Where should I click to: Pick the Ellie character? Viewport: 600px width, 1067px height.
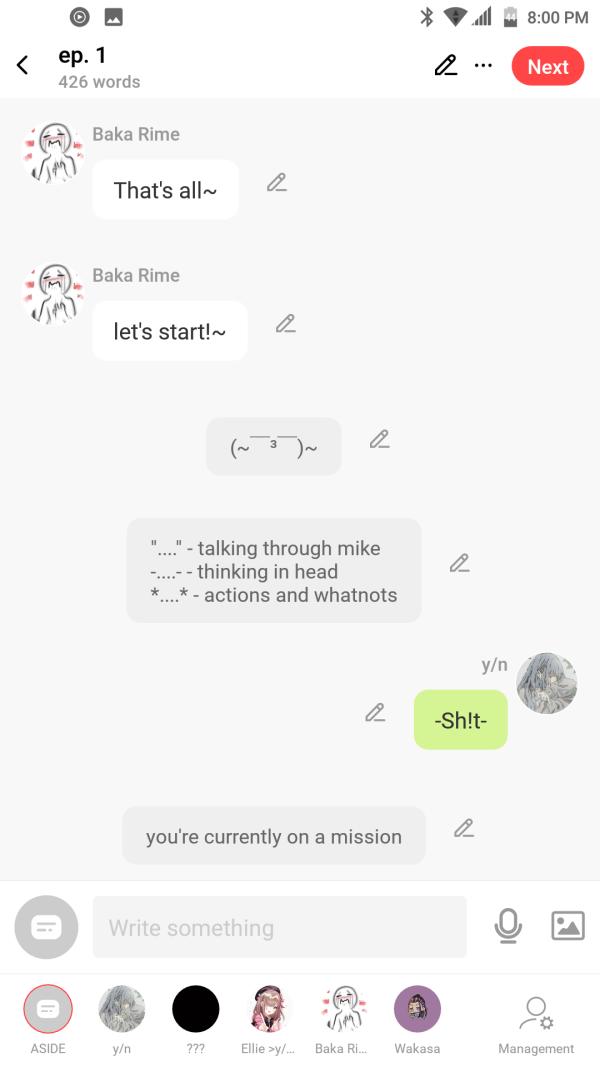pos(268,1010)
